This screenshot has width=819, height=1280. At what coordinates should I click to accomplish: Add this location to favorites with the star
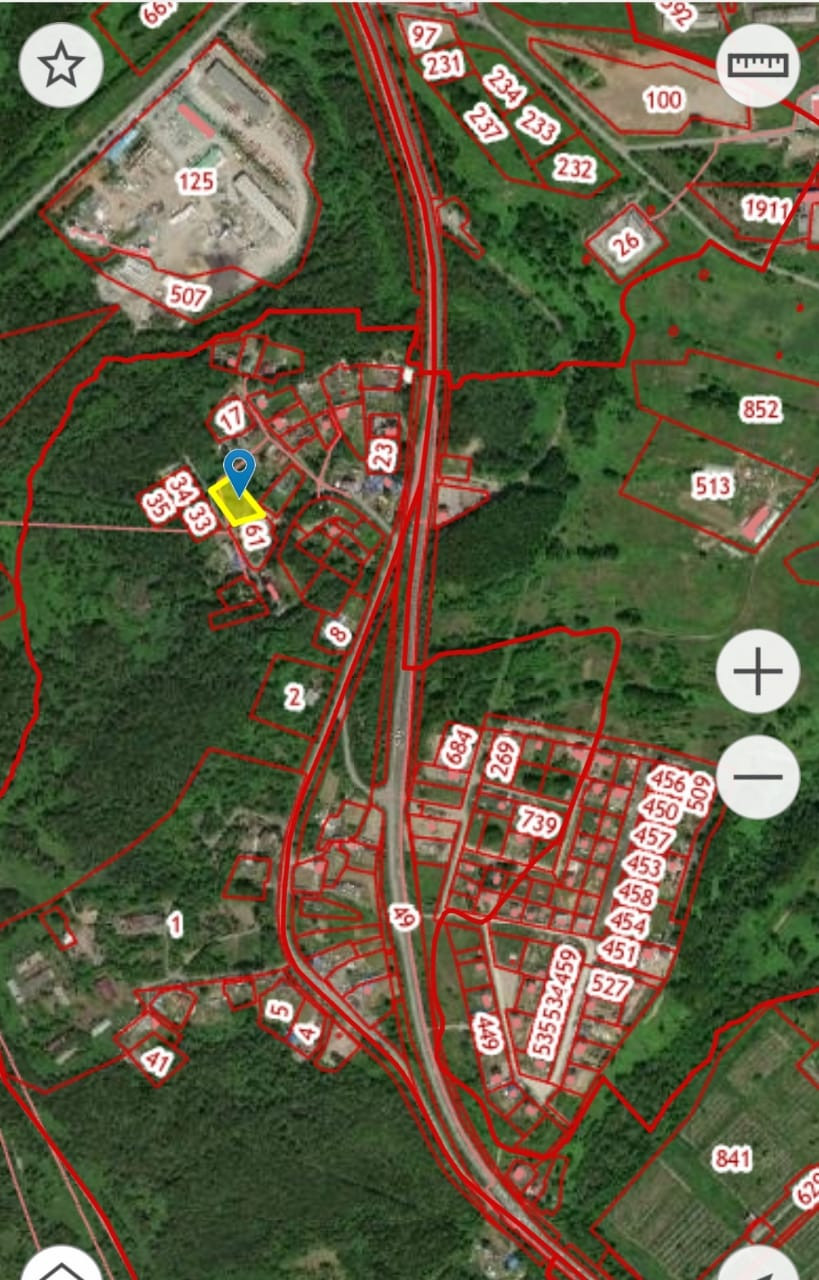pyautogui.click(x=60, y=66)
